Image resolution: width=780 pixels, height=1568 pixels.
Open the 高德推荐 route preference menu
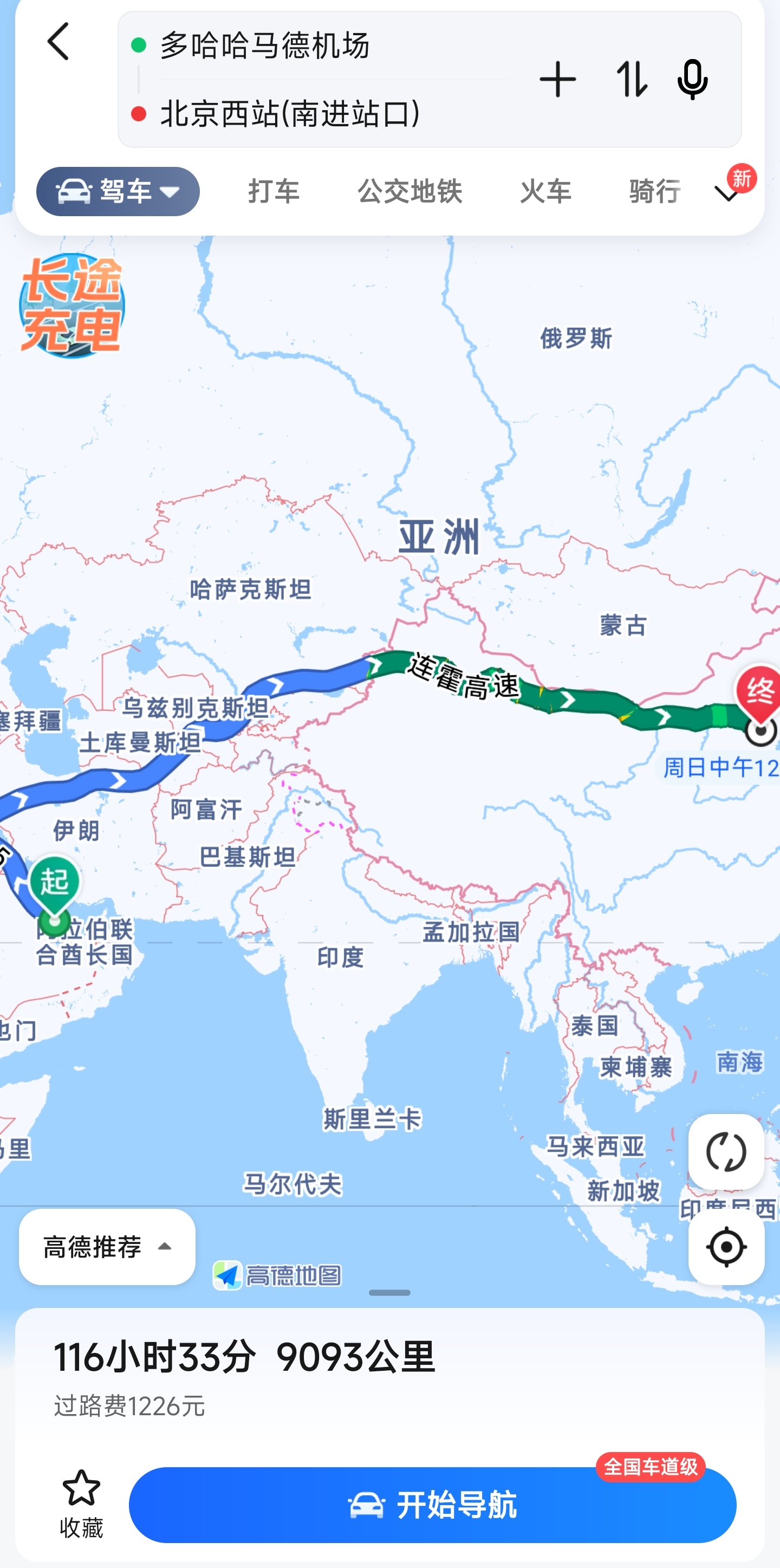coord(107,1247)
